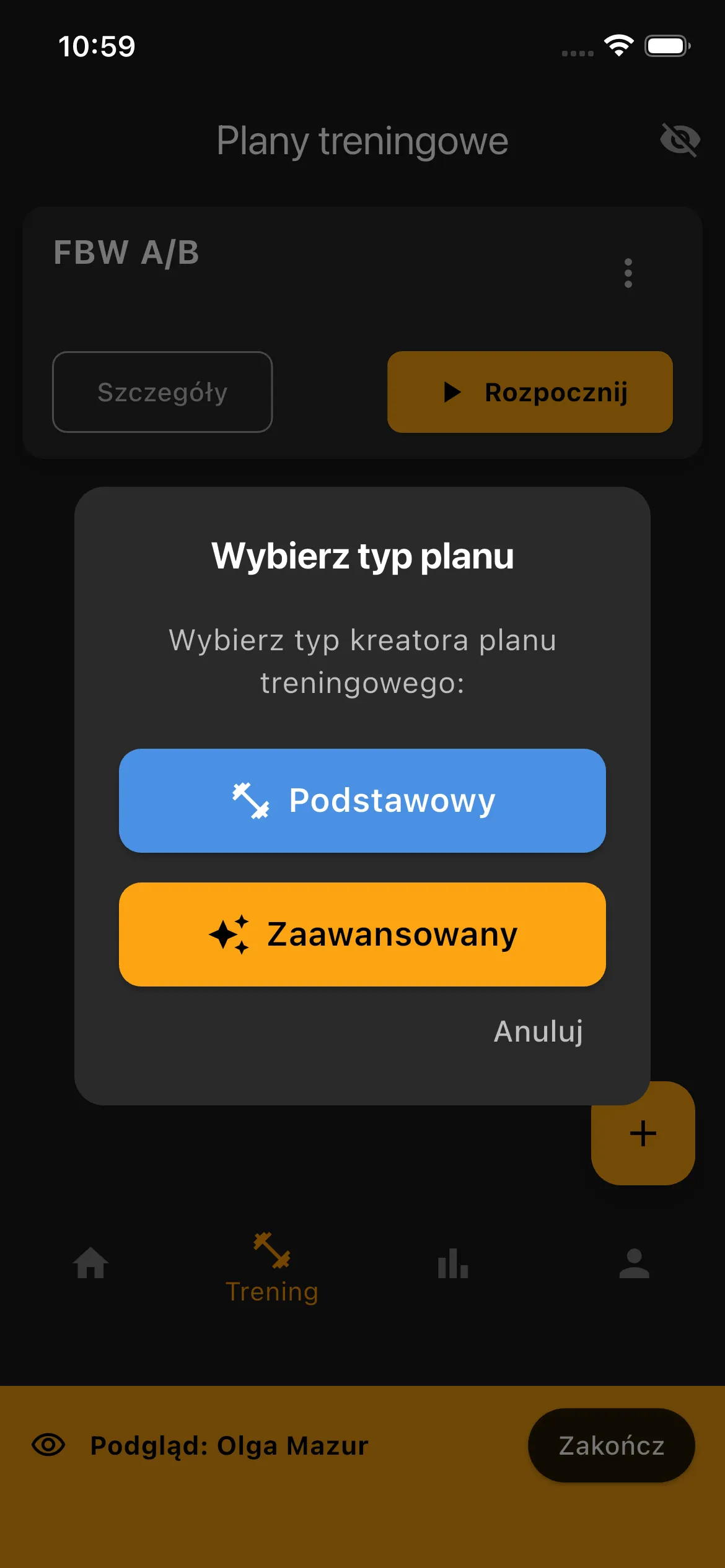The height and width of the screenshot is (1568, 725).
Task: Select the dumbbell icon on Podstawowy button
Action: point(250,800)
